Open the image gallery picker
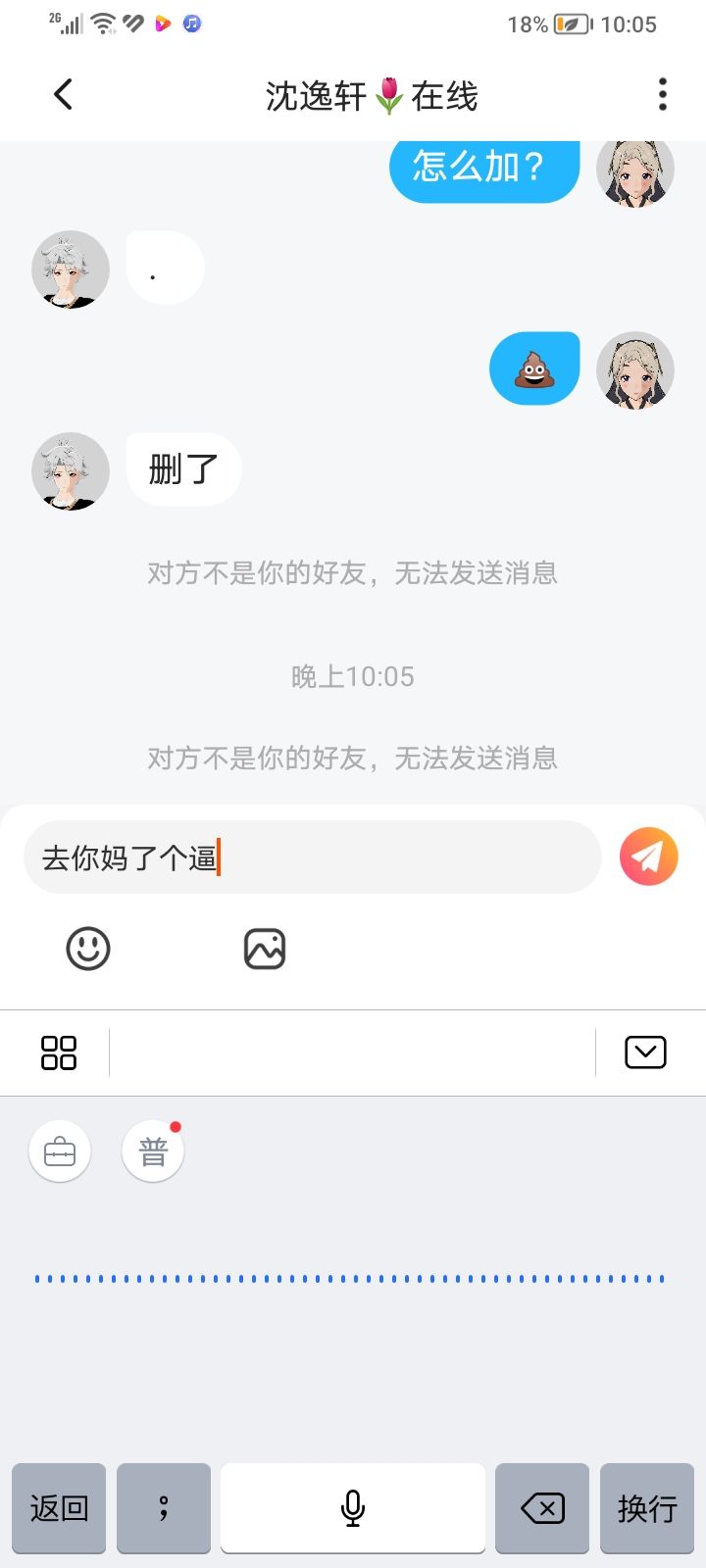This screenshot has width=706, height=1568. 265,949
